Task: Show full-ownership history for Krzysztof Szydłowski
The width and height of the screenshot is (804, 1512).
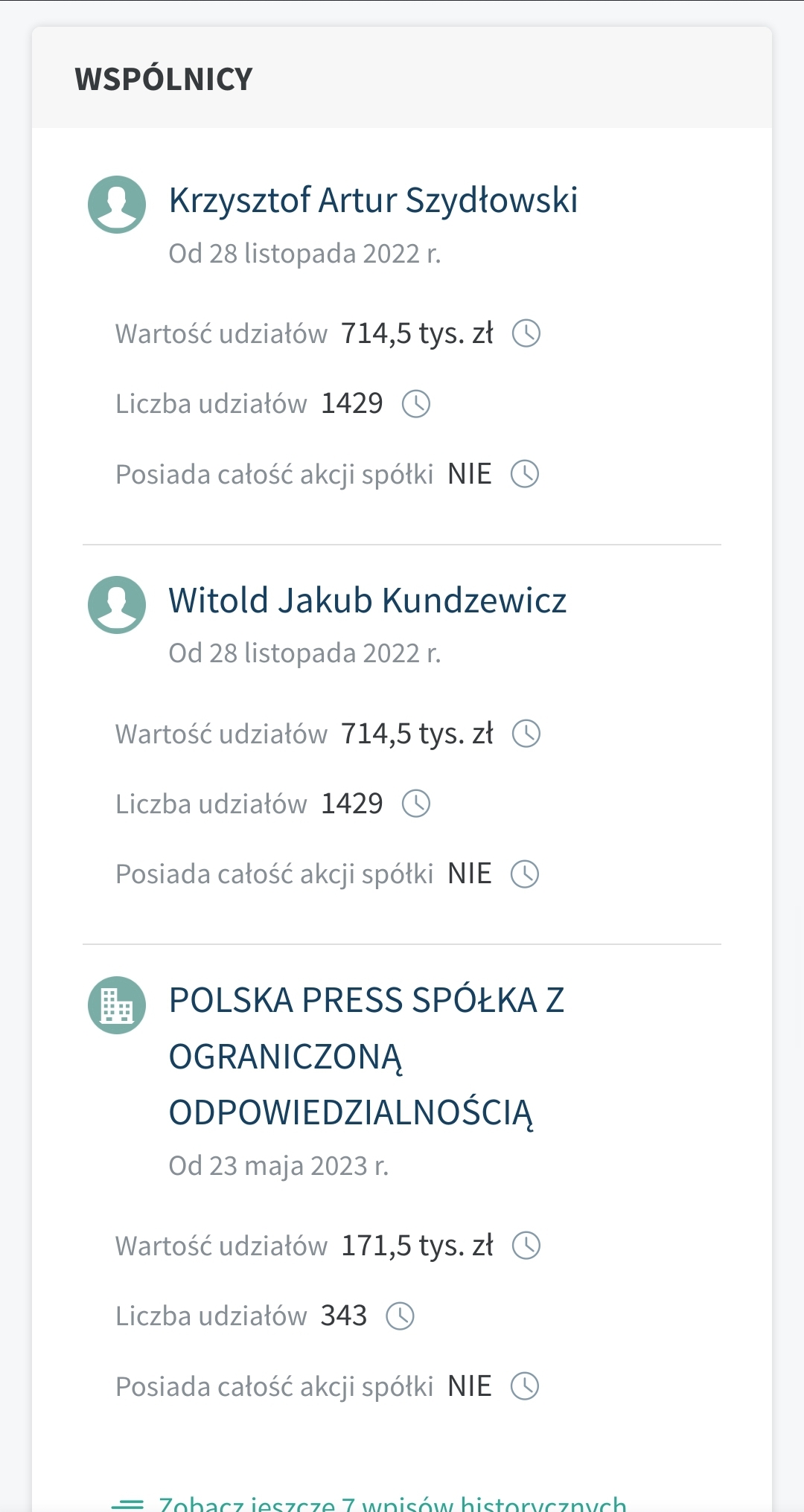Action: (525, 474)
